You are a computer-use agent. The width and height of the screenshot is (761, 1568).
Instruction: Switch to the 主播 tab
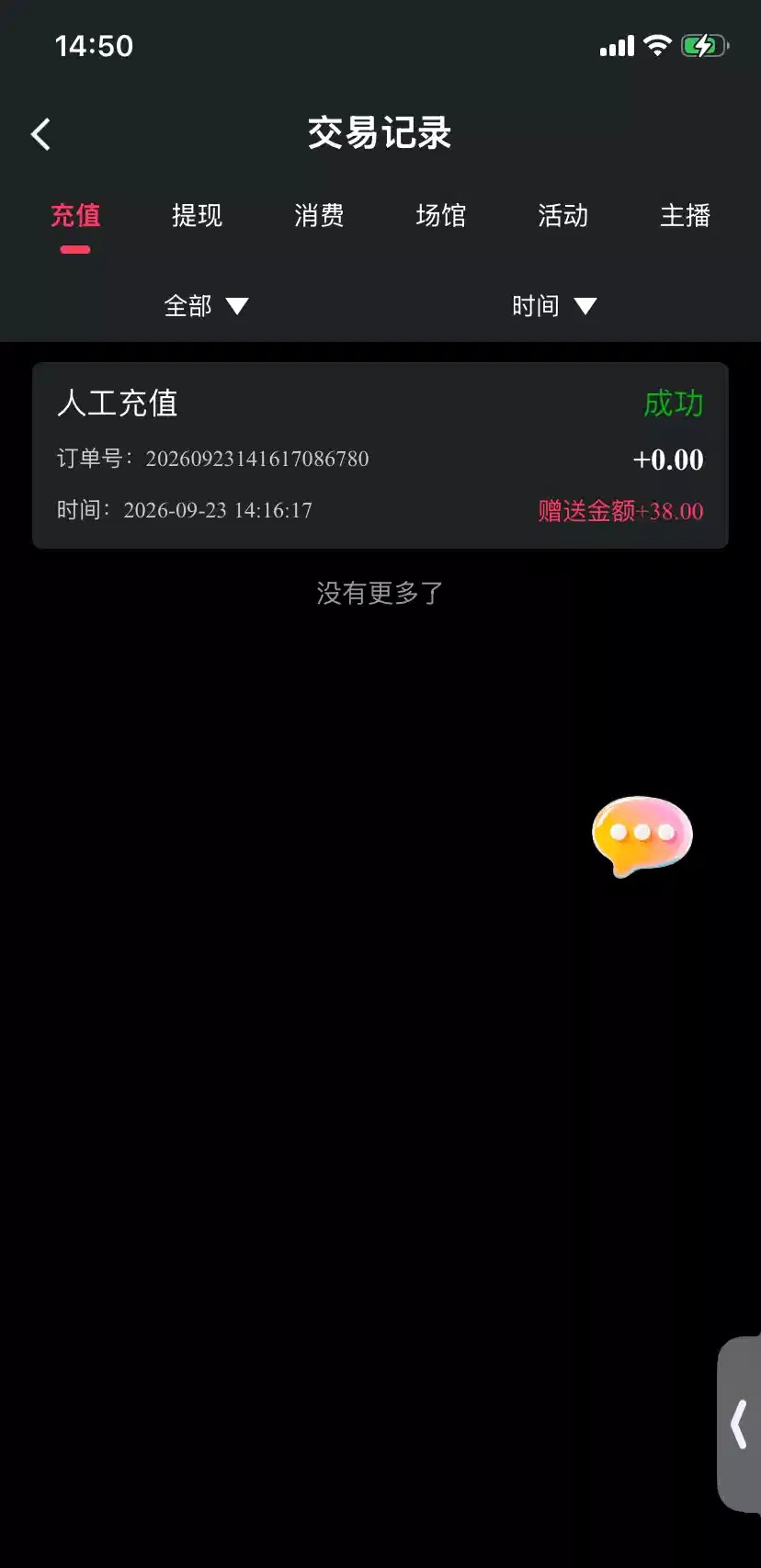(685, 216)
